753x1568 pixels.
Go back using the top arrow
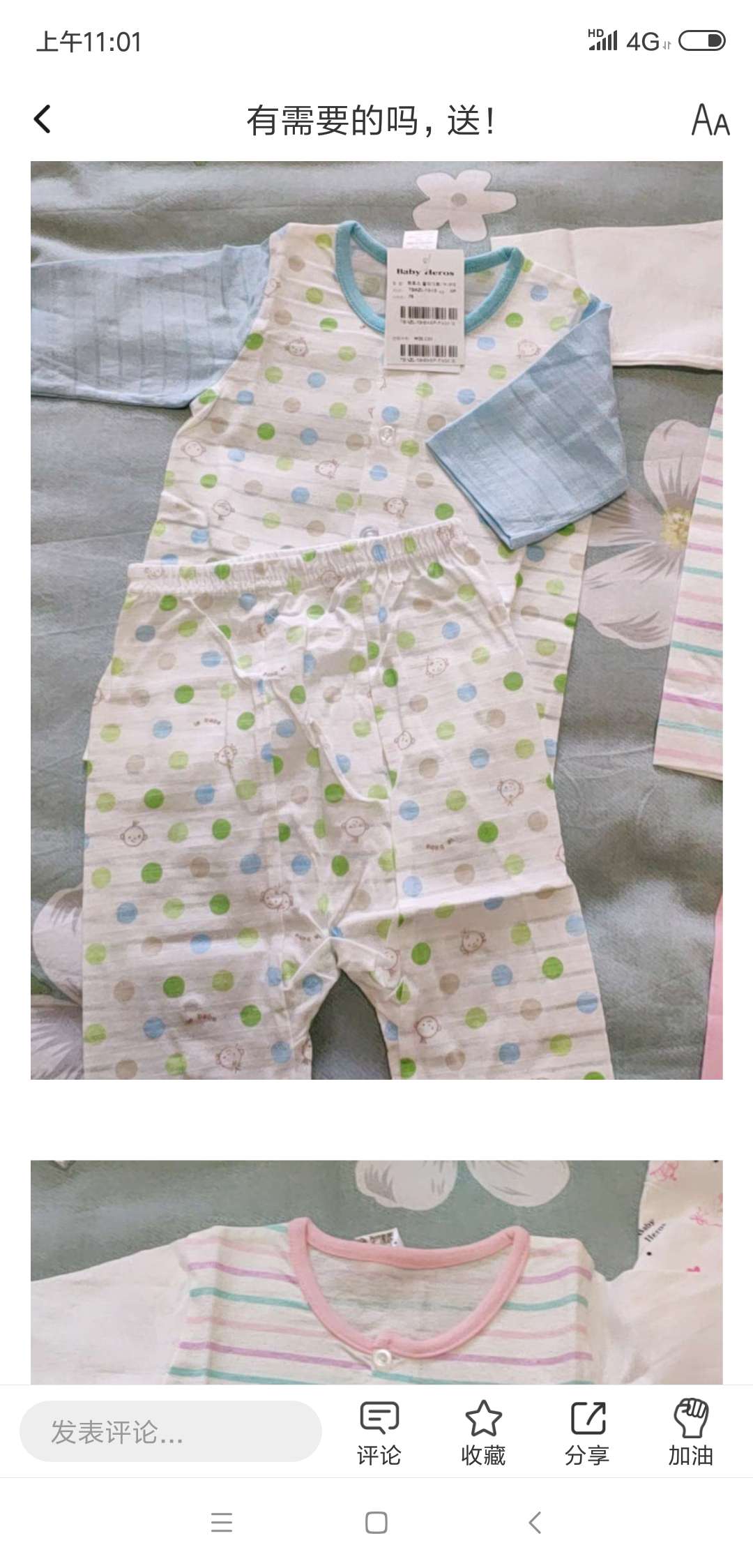[x=43, y=119]
